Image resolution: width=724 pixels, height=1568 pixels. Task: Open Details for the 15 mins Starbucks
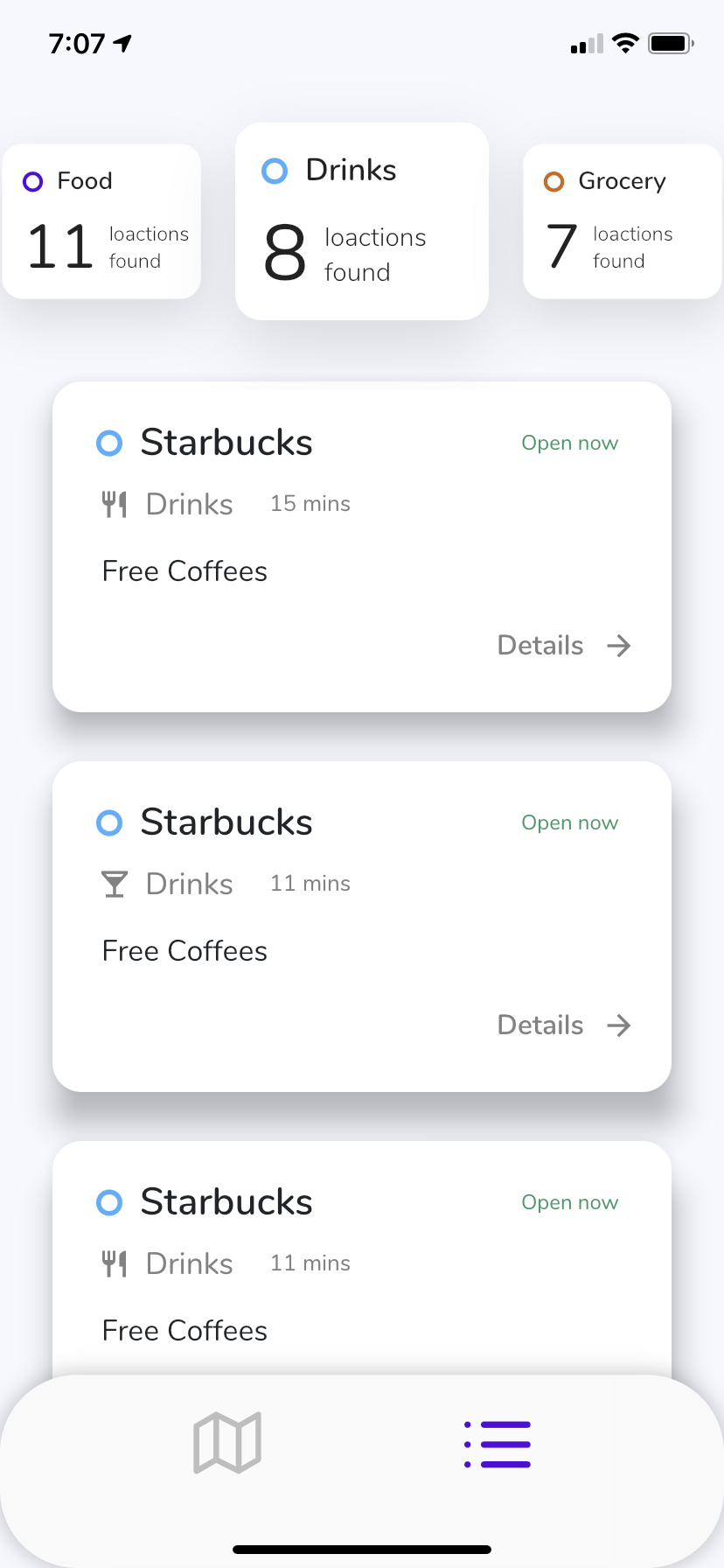(563, 646)
